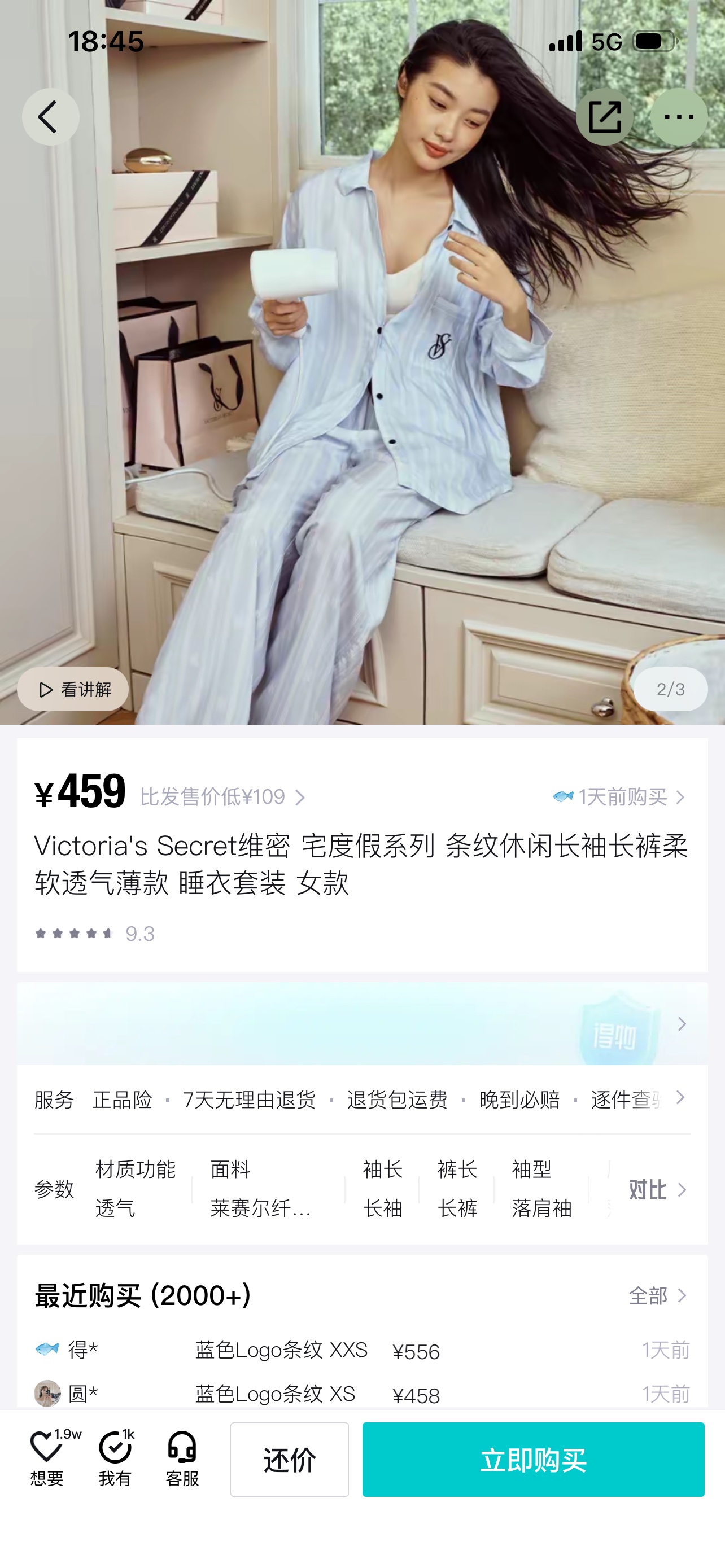Go back using the top-left arrow
The image size is (725, 1568).
(50, 117)
